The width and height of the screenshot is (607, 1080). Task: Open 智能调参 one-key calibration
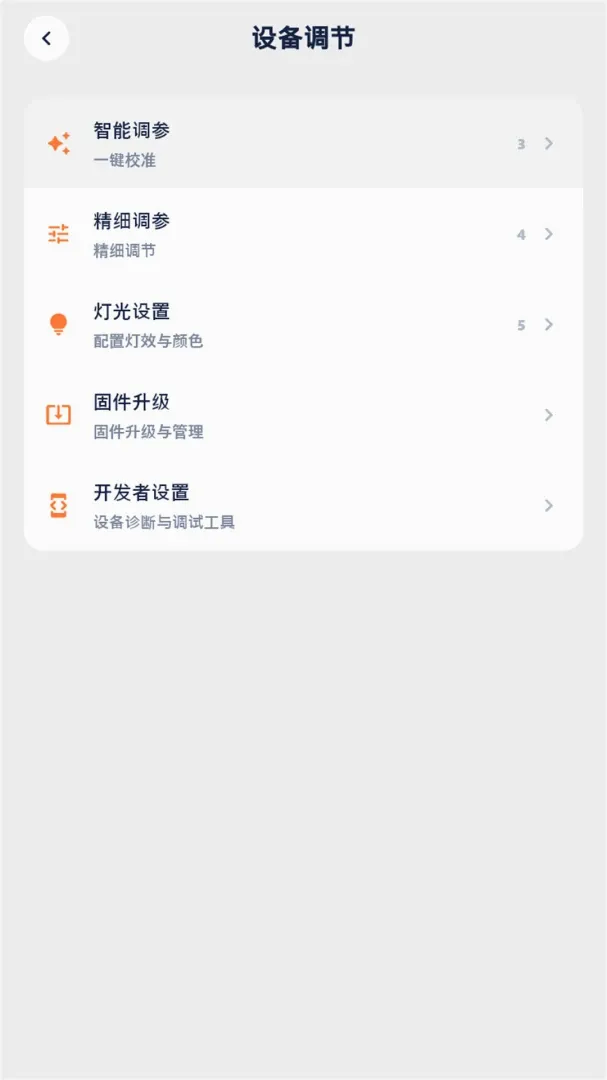(303, 143)
